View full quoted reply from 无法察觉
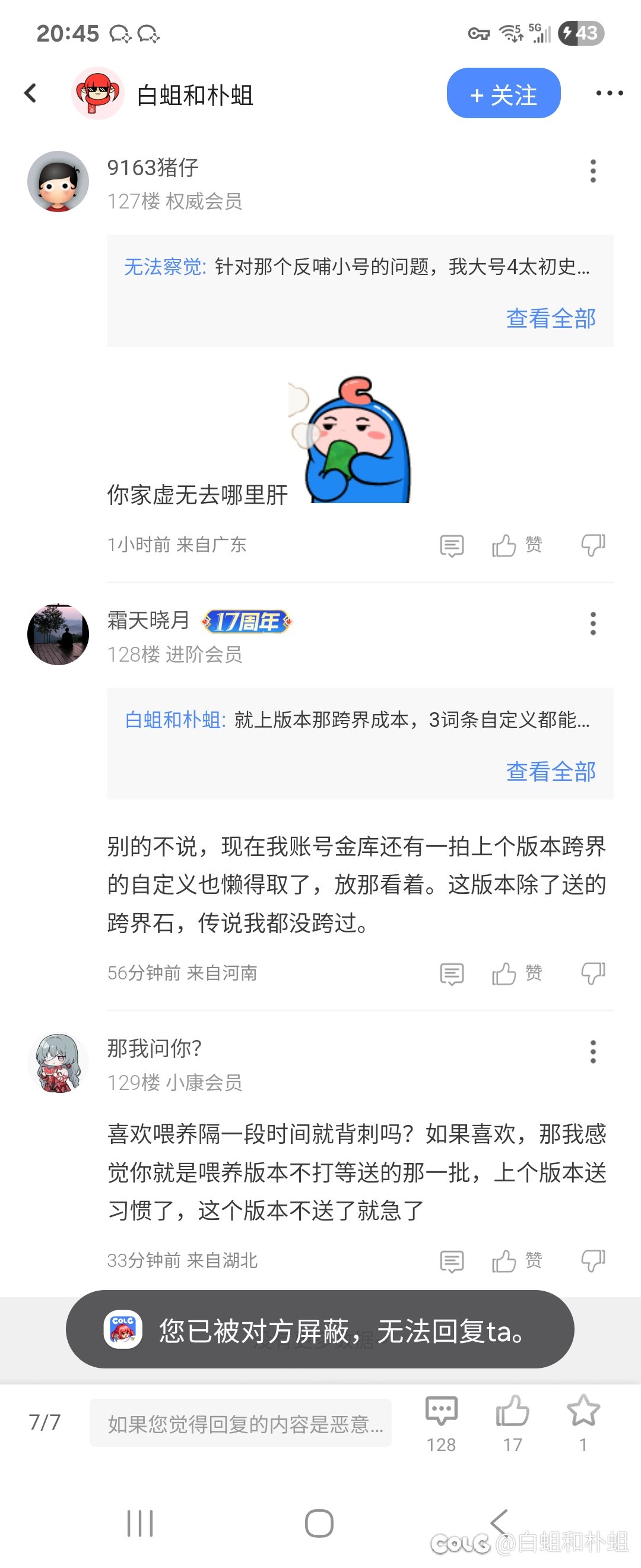Image resolution: width=641 pixels, height=1568 pixels. point(550,318)
